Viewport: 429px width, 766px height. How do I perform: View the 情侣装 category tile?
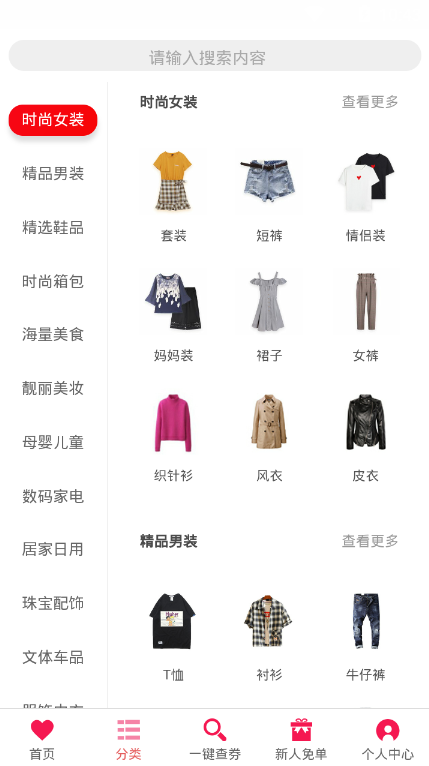point(365,196)
